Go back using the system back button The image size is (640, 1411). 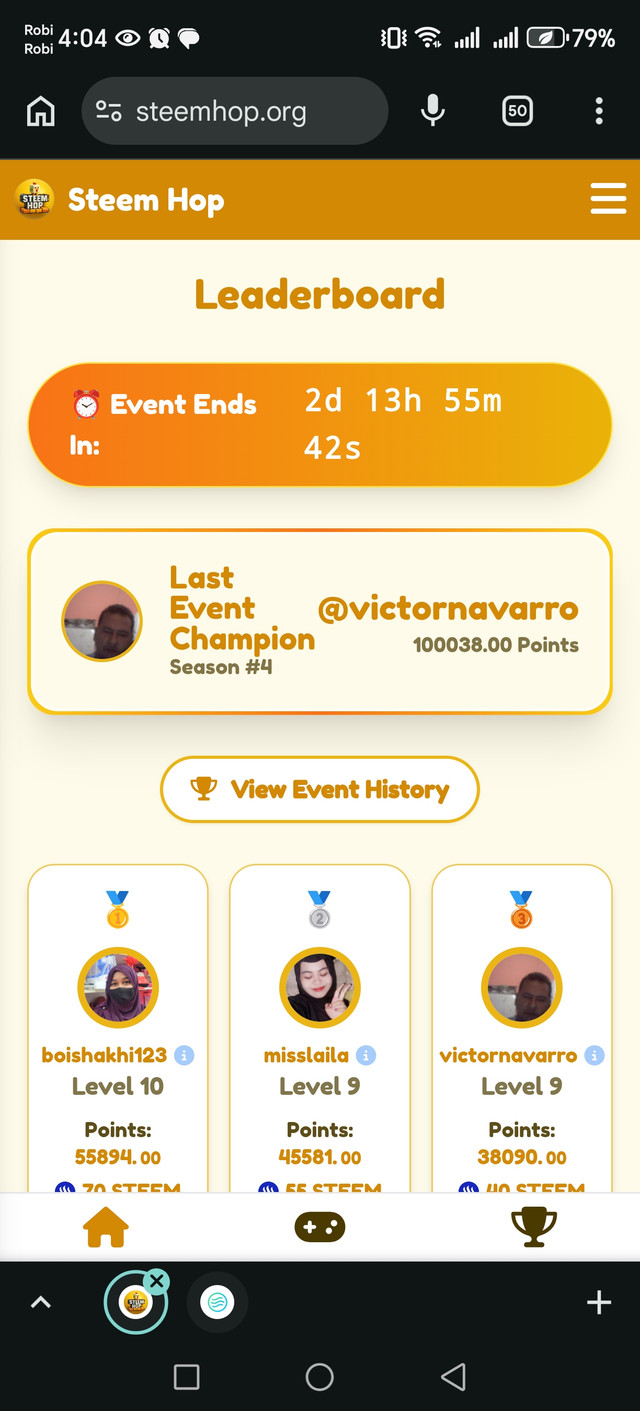(453, 1377)
